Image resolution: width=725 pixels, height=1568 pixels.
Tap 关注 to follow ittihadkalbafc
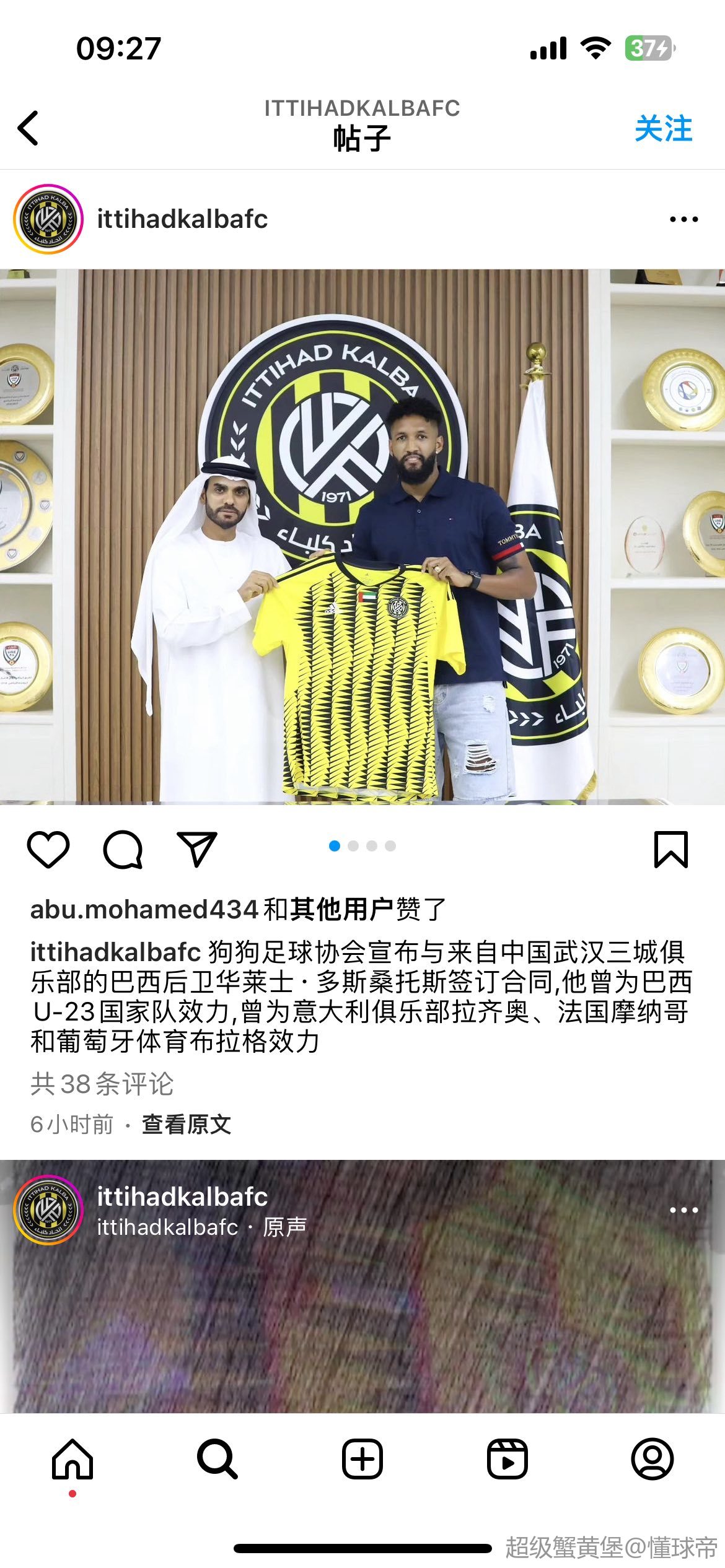coord(663,129)
